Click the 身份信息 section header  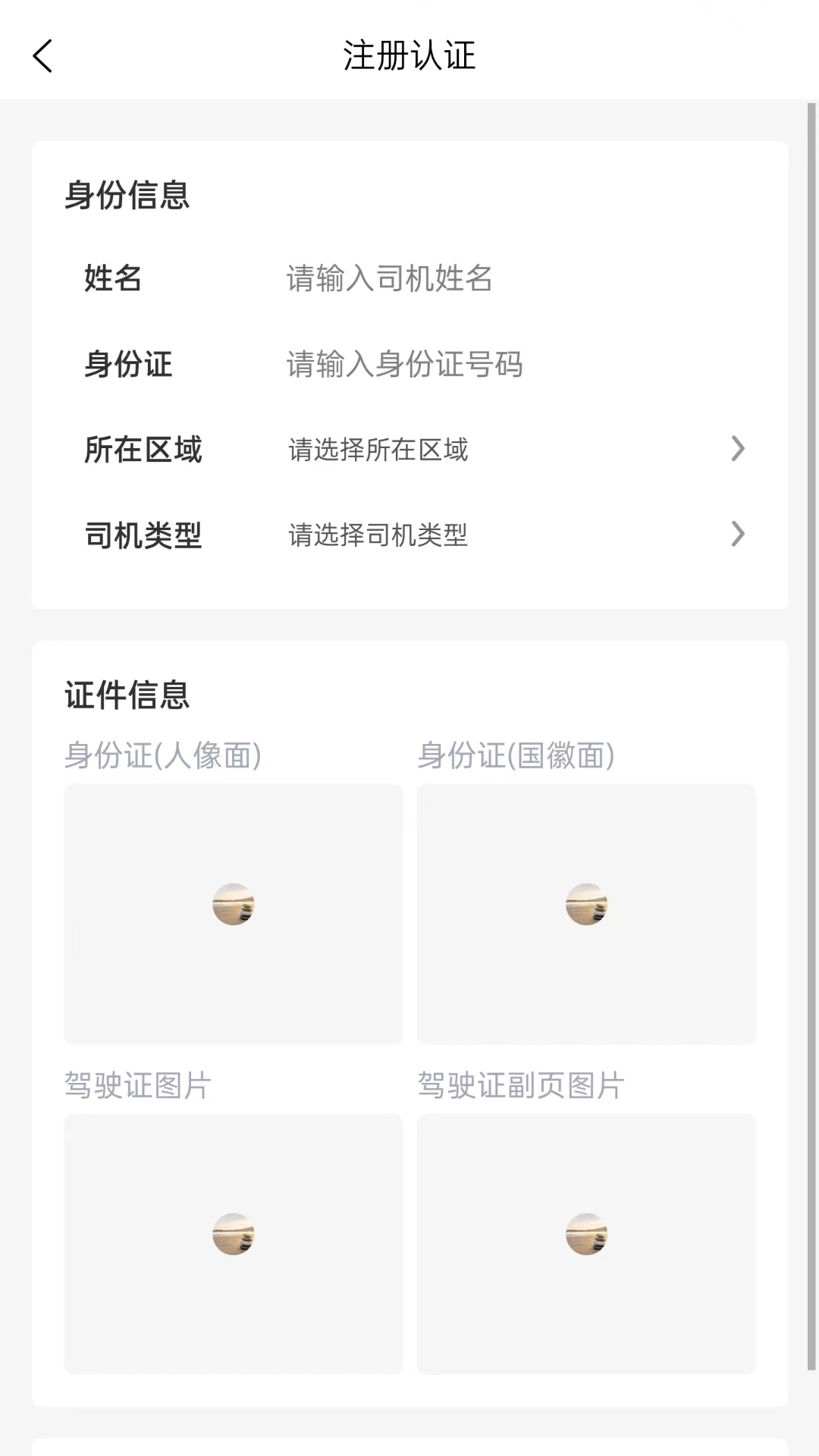coord(126,196)
